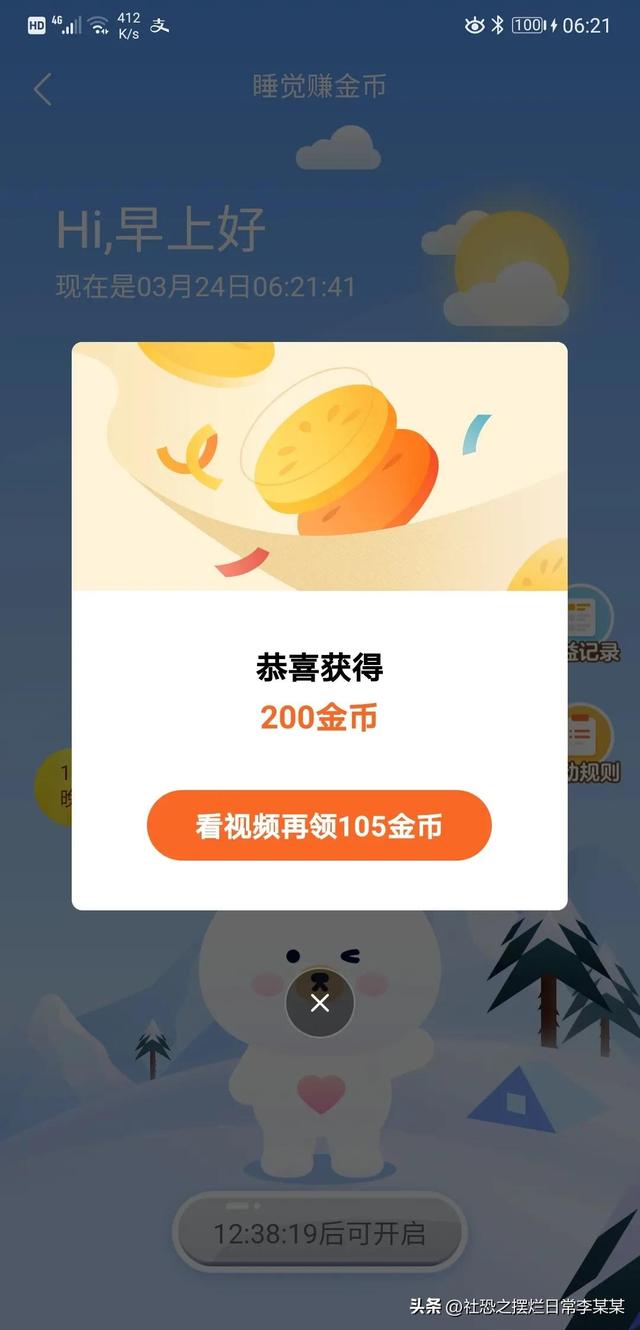640x1330 pixels.
Task: Watch video to claim 105 more coins
Action: tap(319, 826)
